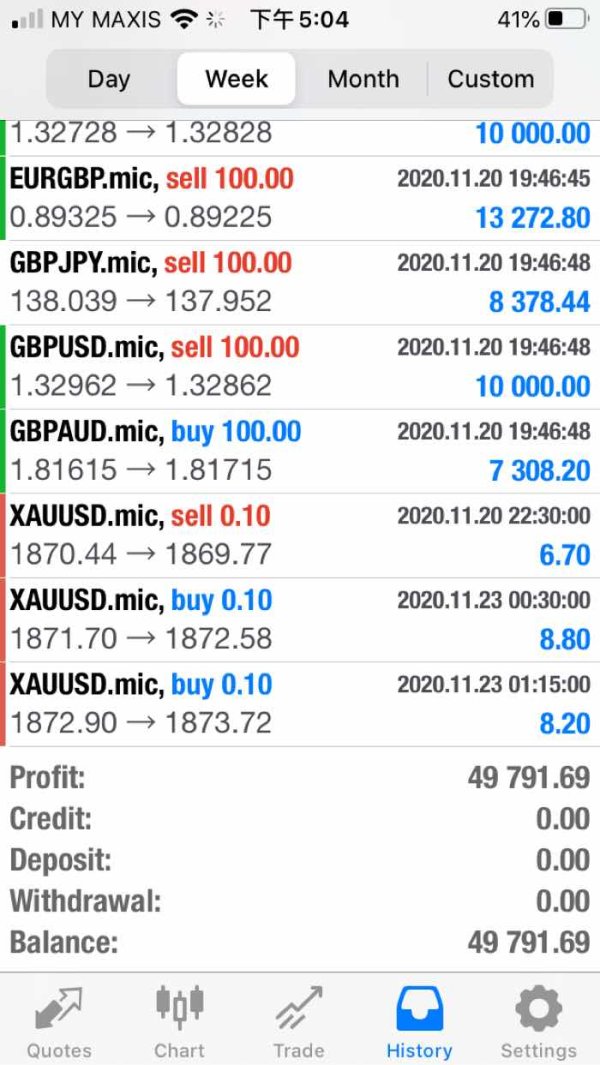Image resolution: width=600 pixels, height=1065 pixels.
Task: Open the Quotes tab
Action: (x=59, y=1022)
